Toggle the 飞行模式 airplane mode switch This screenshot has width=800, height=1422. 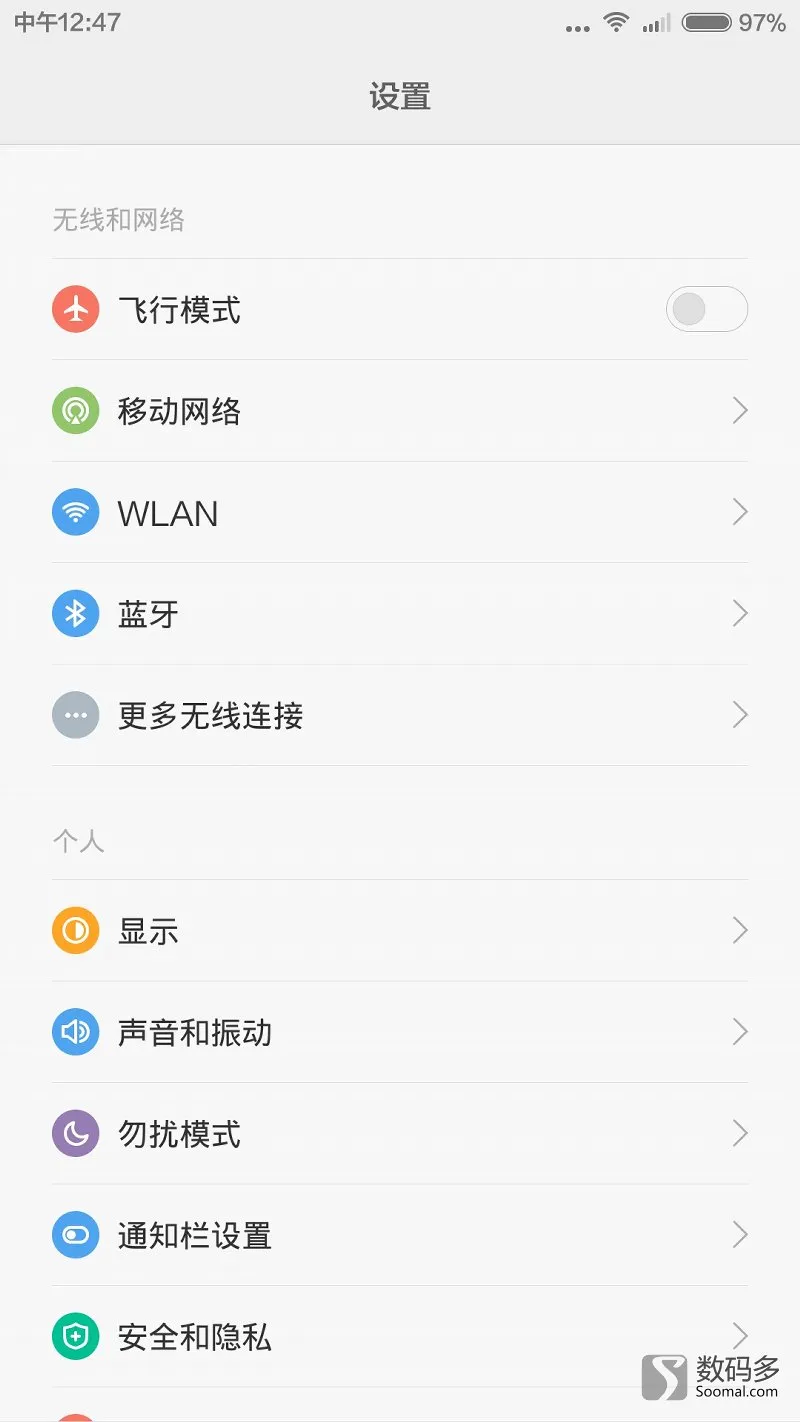[x=706, y=309]
